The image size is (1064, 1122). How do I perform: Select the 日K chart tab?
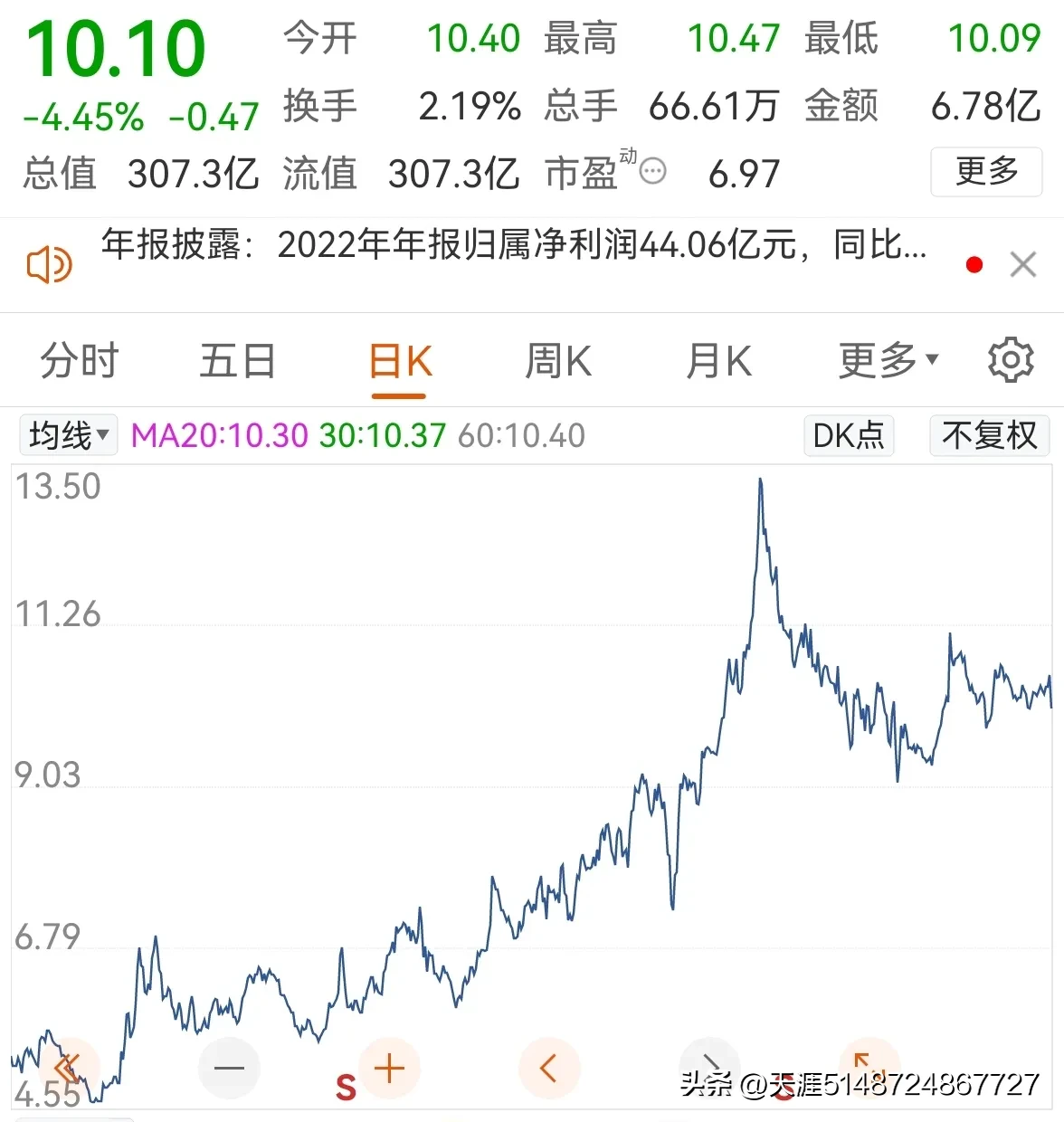[400, 362]
